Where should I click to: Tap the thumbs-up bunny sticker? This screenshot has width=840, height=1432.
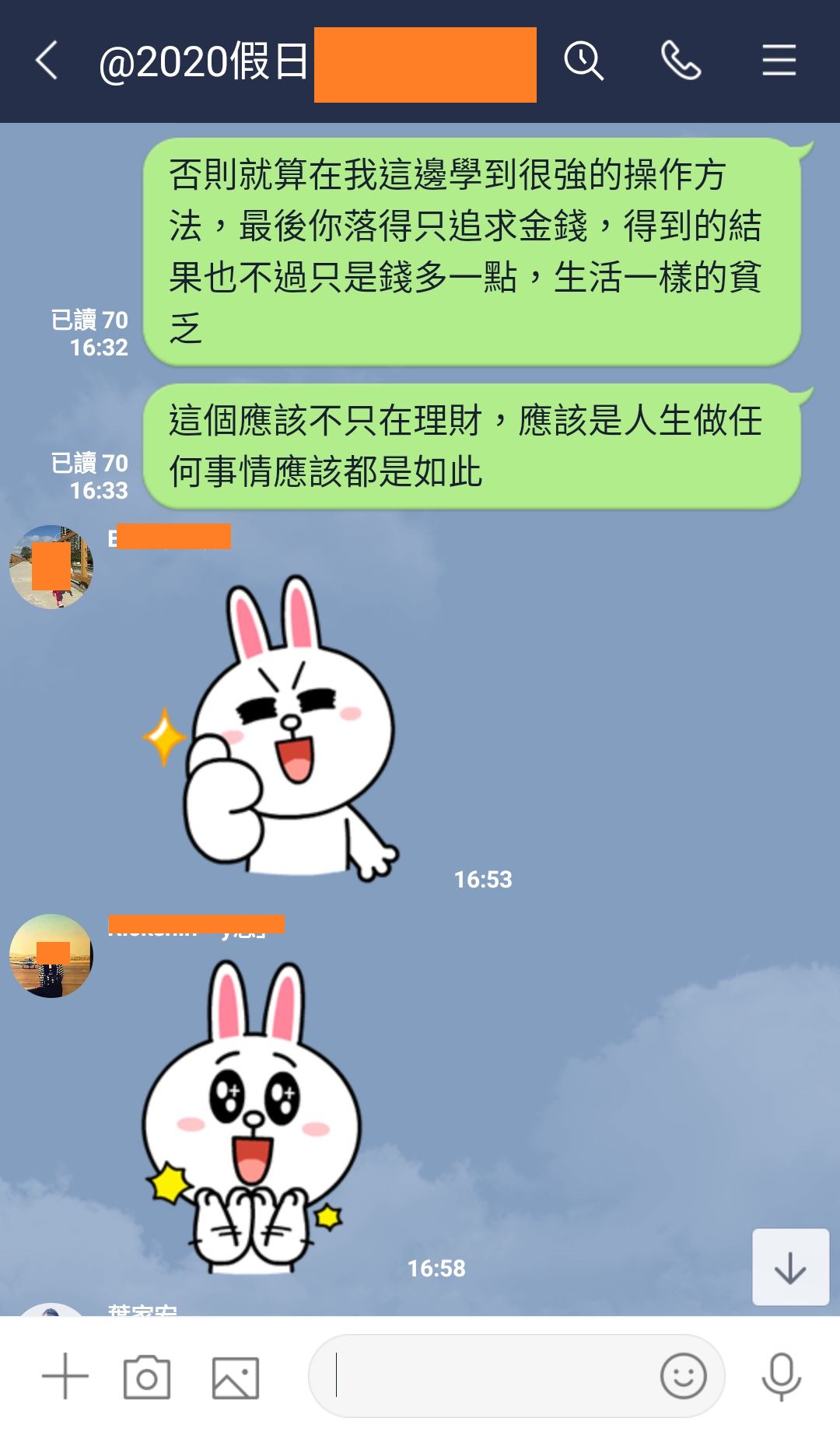point(270,728)
